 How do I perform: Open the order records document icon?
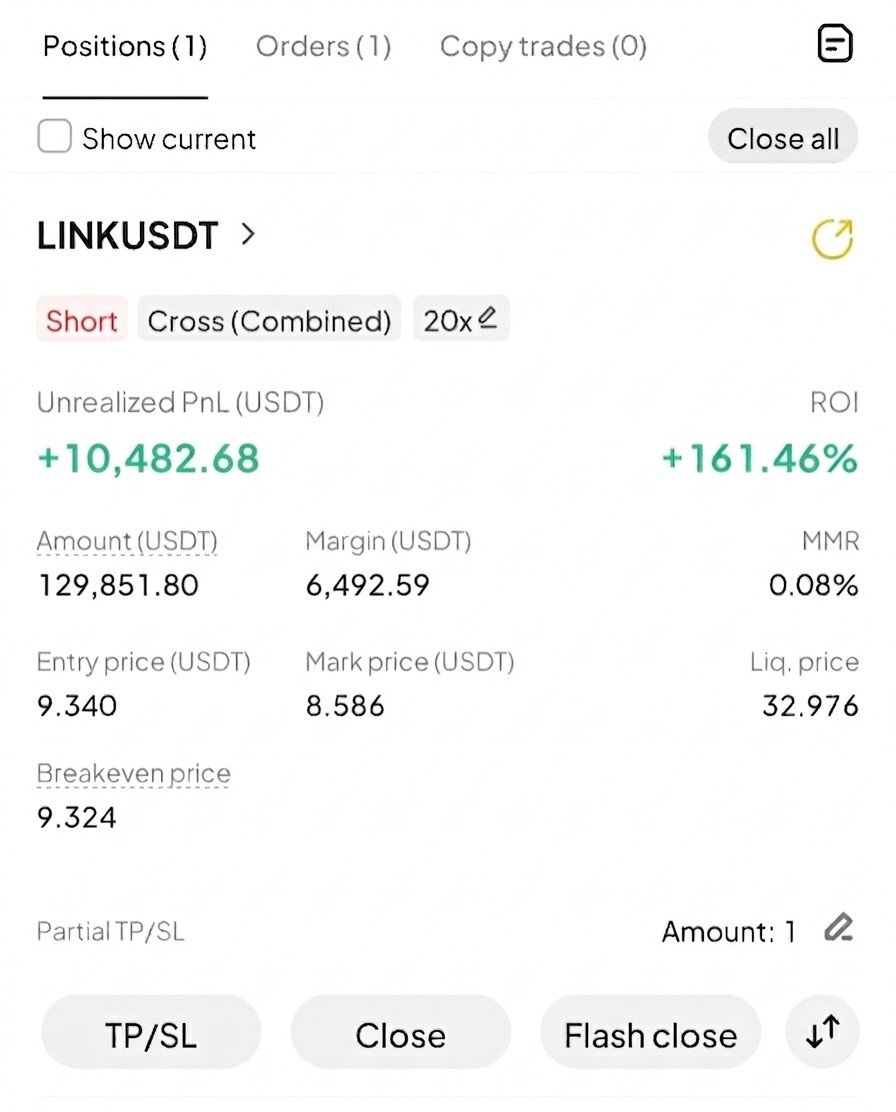pyautogui.click(x=836, y=44)
